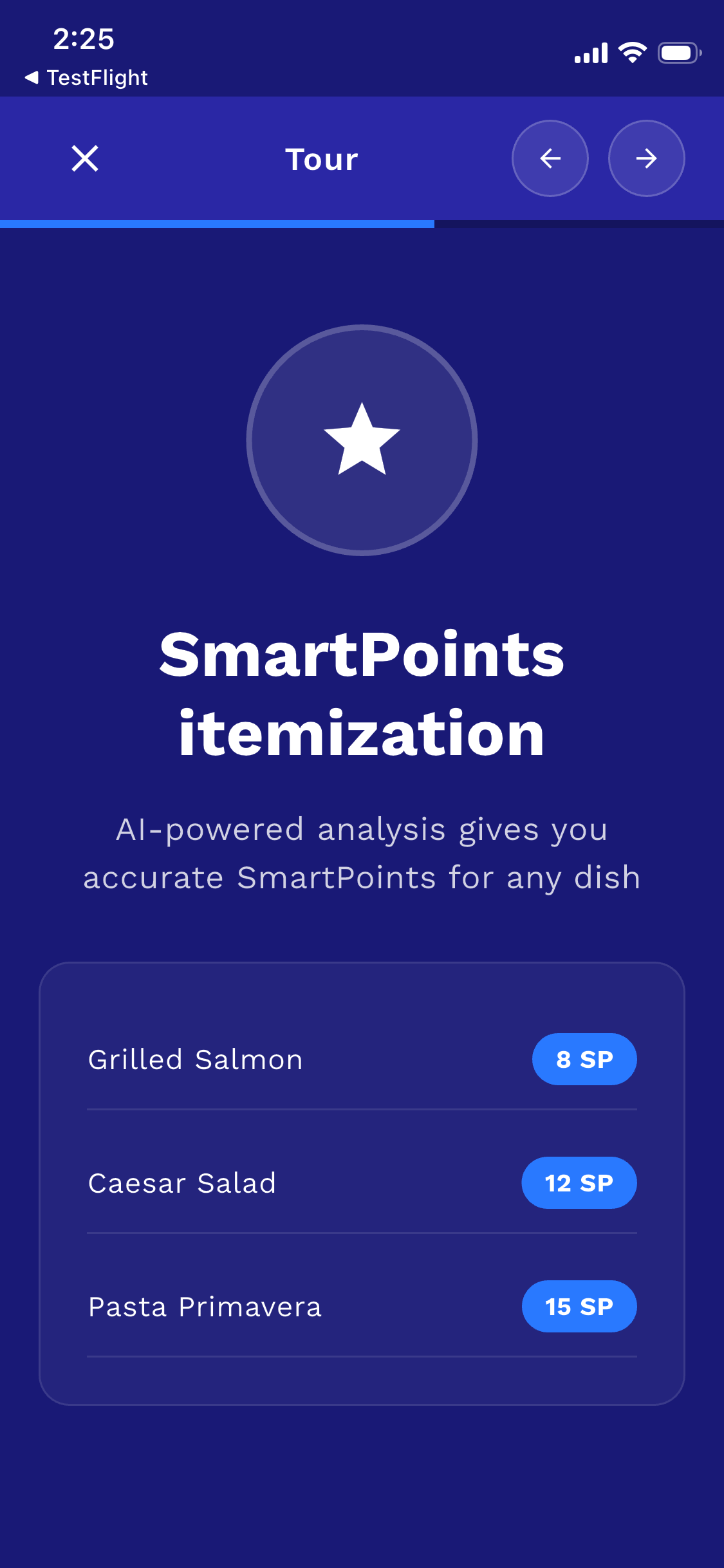Select the dish list card
This screenshot has height=1568, width=724.
[x=362, y=1182]
